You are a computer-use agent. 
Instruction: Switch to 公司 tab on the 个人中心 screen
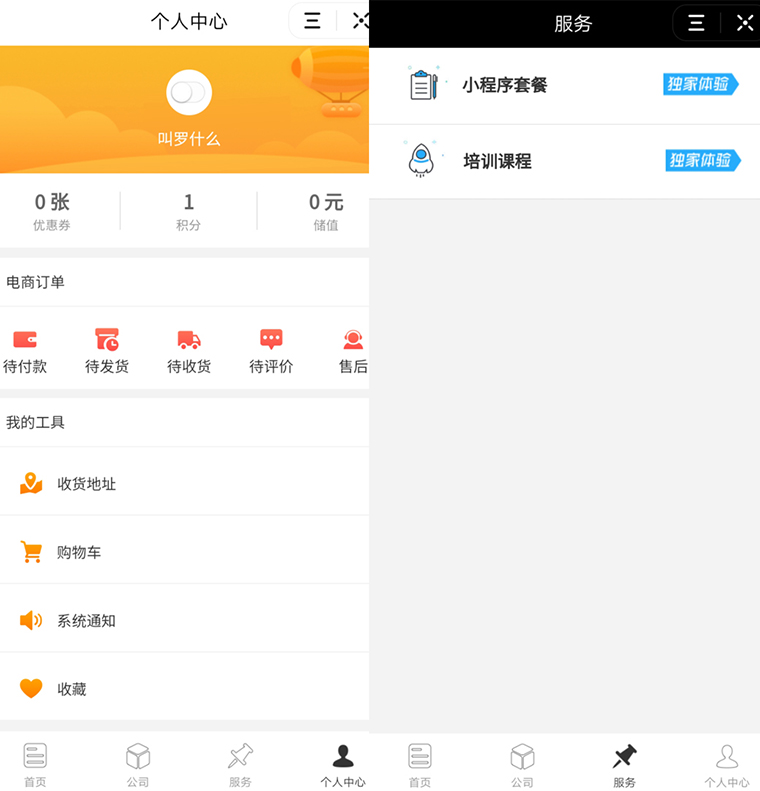(x=138, y=765)
